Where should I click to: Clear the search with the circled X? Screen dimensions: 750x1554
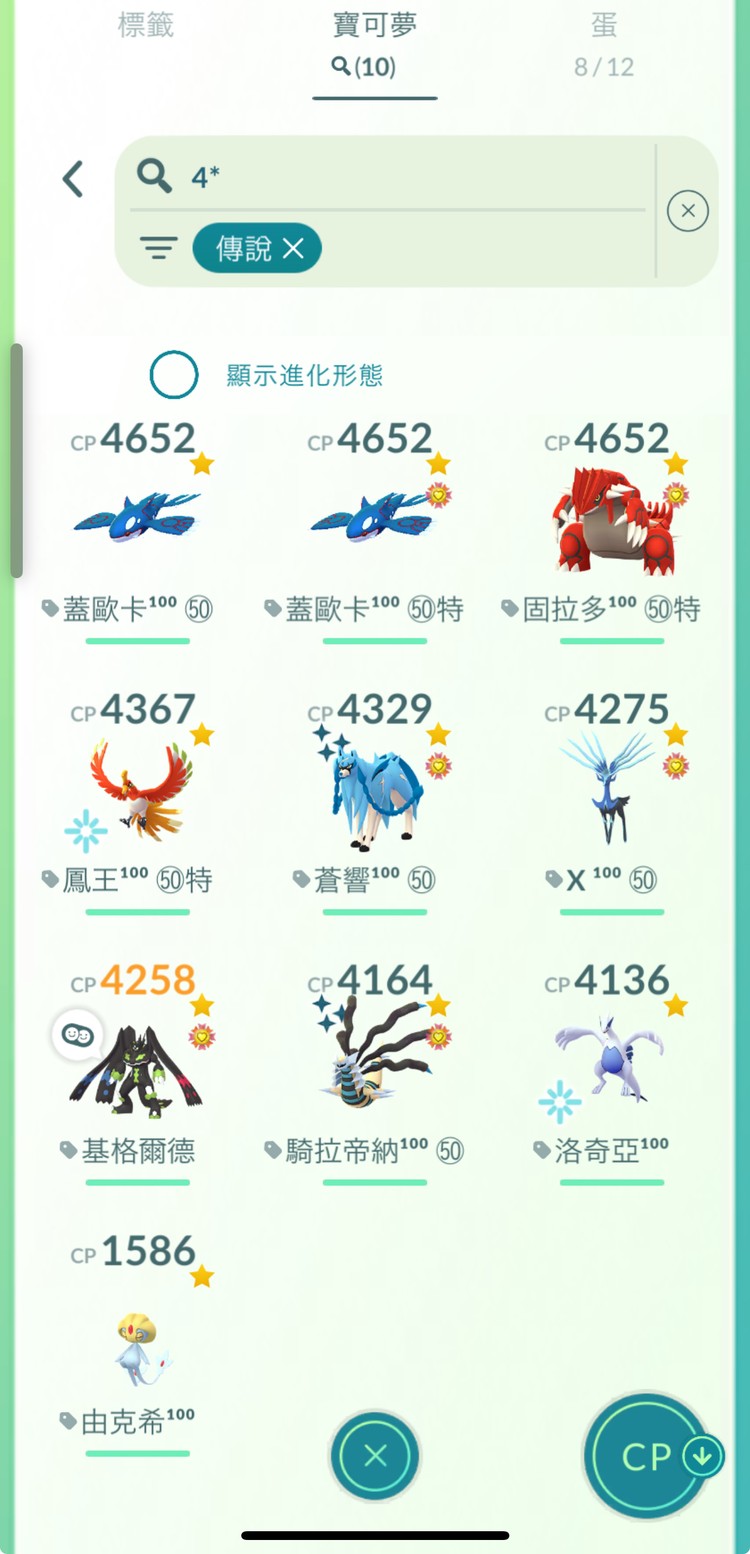coord(687,211)
